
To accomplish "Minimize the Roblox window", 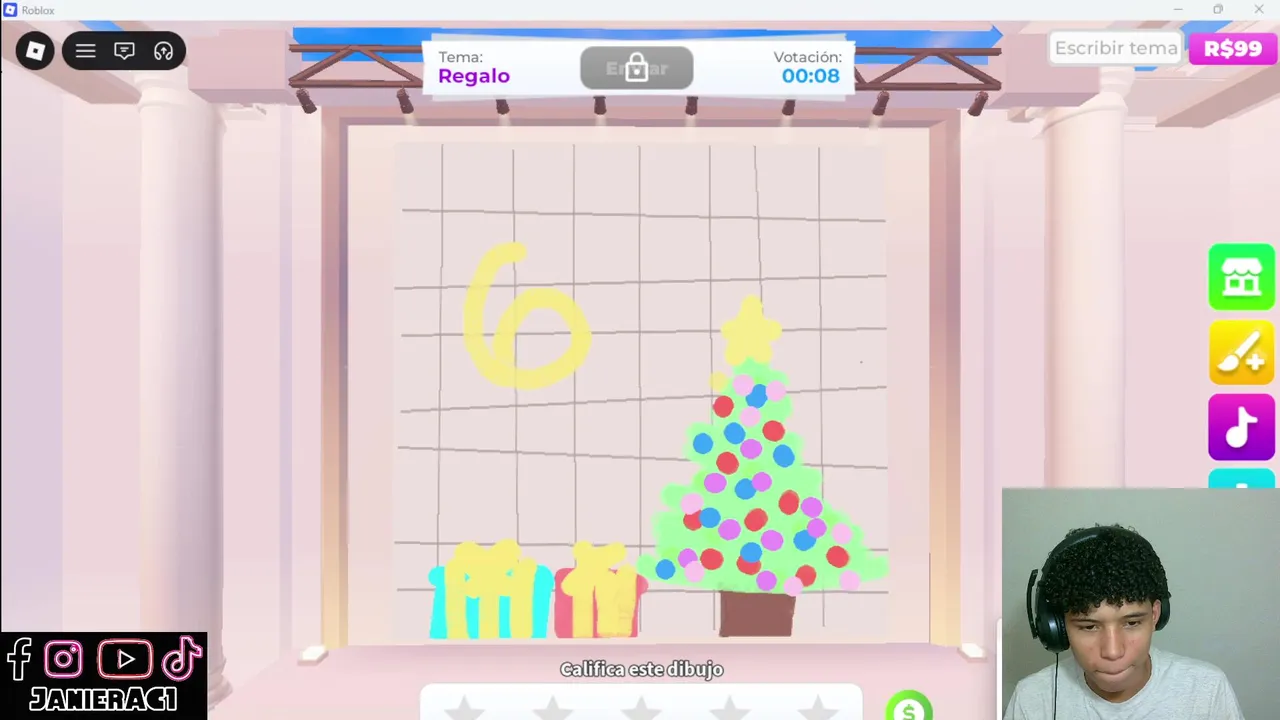I will click(x=1176, y=10).
